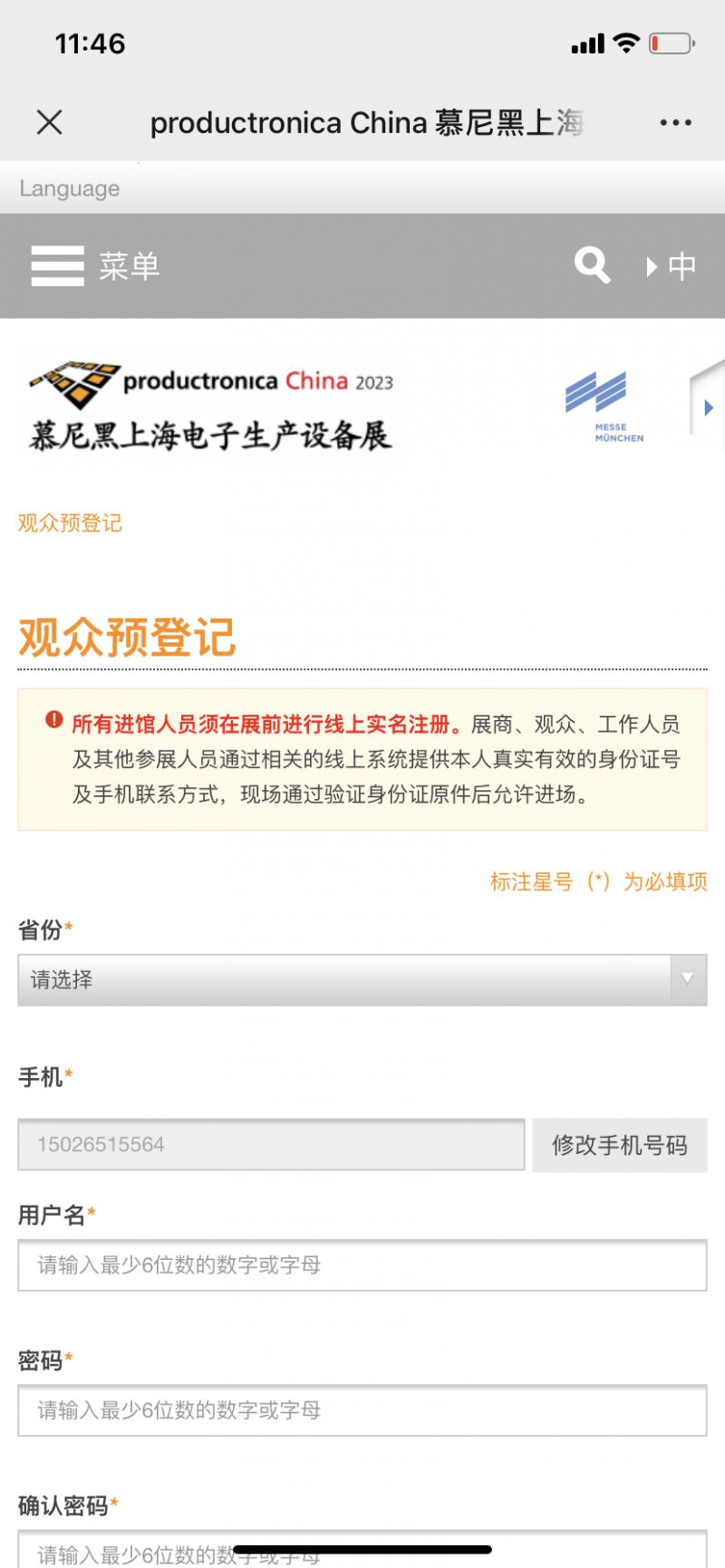Focus the 用户名 input field
This screenshot has width=725, height=1568.
(362, 1265)
